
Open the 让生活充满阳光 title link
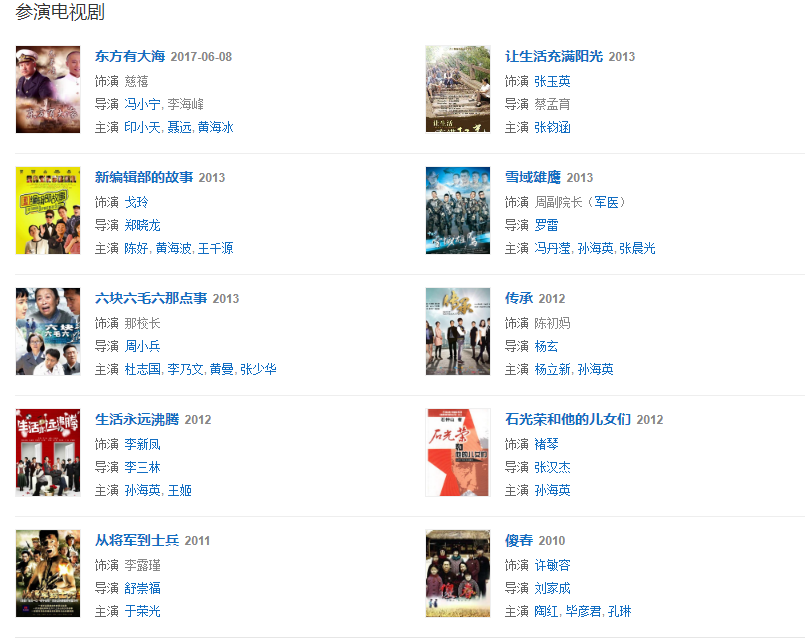pos(554,56)
